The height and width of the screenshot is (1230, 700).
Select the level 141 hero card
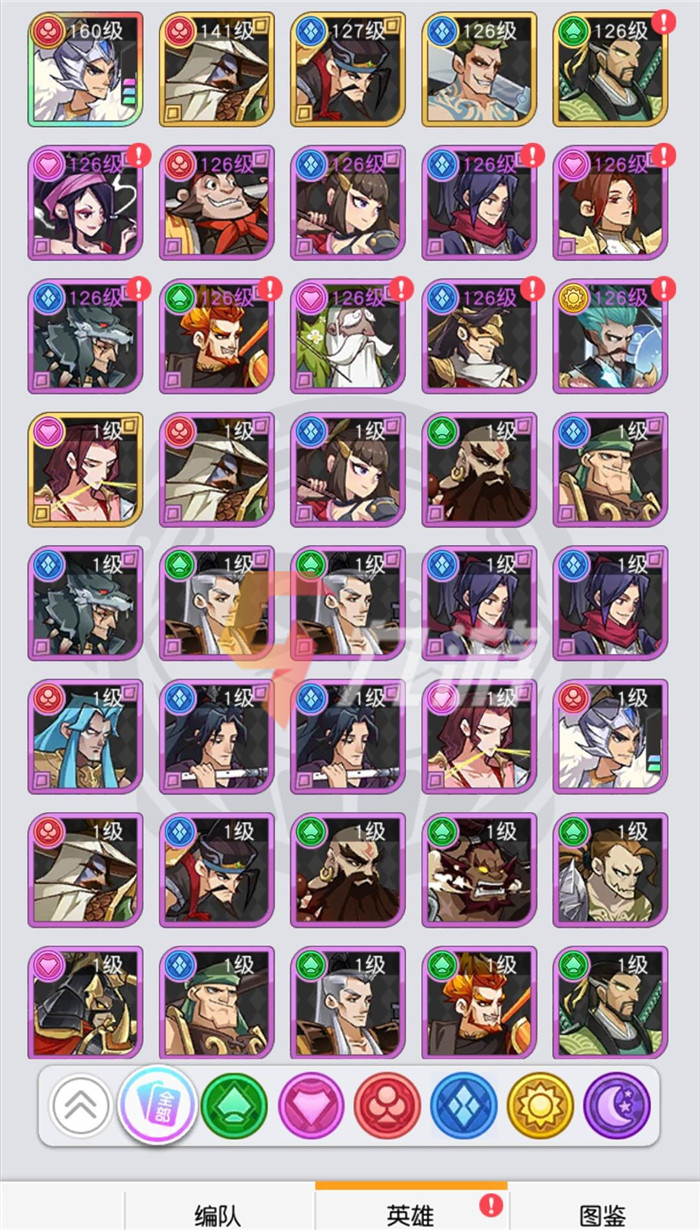point(217,68)
